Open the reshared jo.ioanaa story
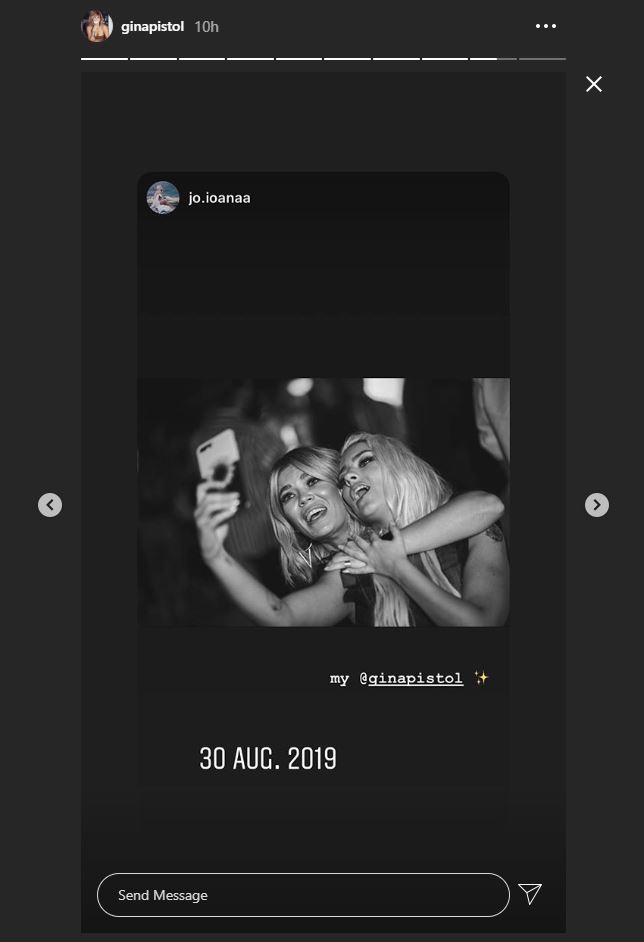Viewport: 644px width, 942px height. pos(219,198)
